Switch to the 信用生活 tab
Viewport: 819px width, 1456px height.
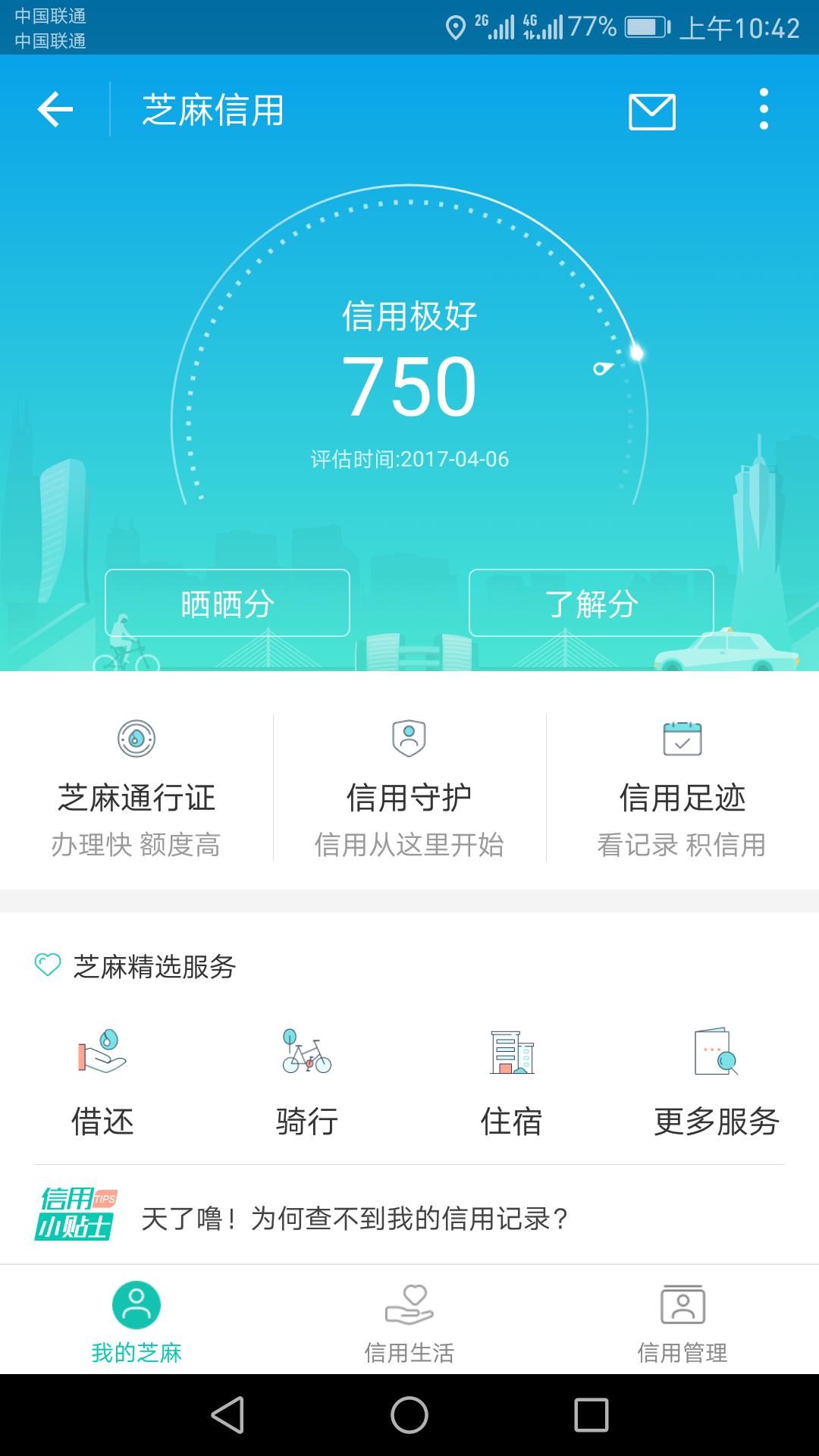tap(409, 1323)
